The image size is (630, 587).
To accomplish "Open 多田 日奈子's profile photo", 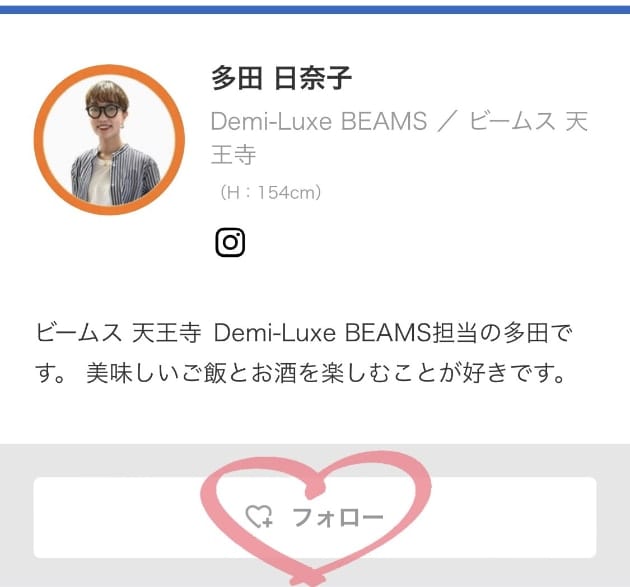I will point(109,140).
